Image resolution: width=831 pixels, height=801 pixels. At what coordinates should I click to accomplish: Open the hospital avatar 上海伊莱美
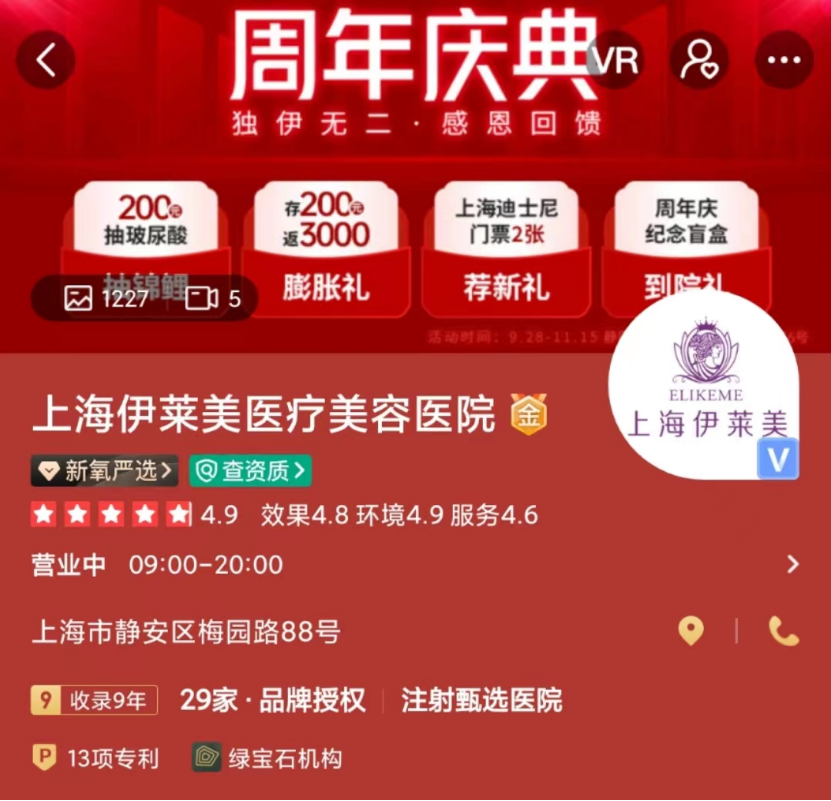click(x=705, y=387)
